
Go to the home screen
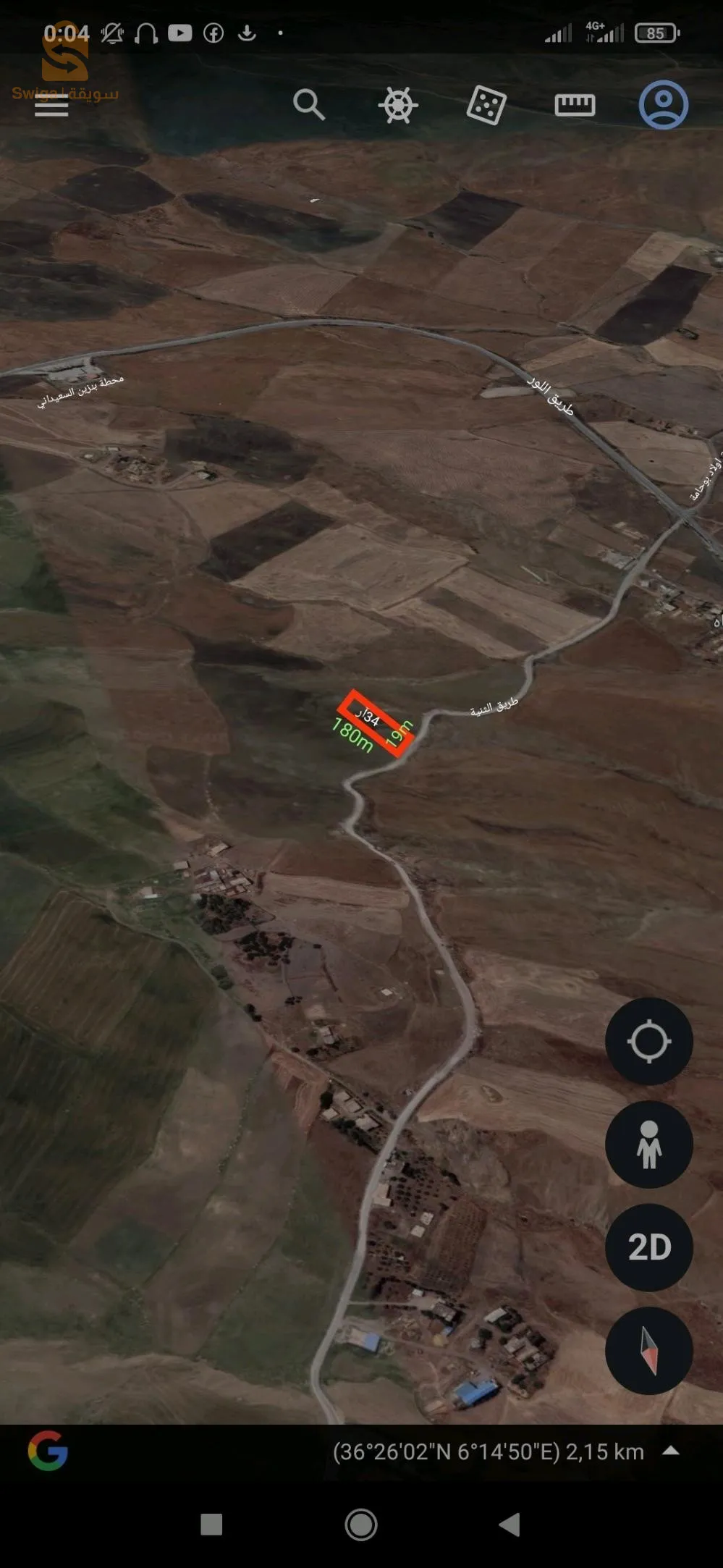coord(361,1525)
